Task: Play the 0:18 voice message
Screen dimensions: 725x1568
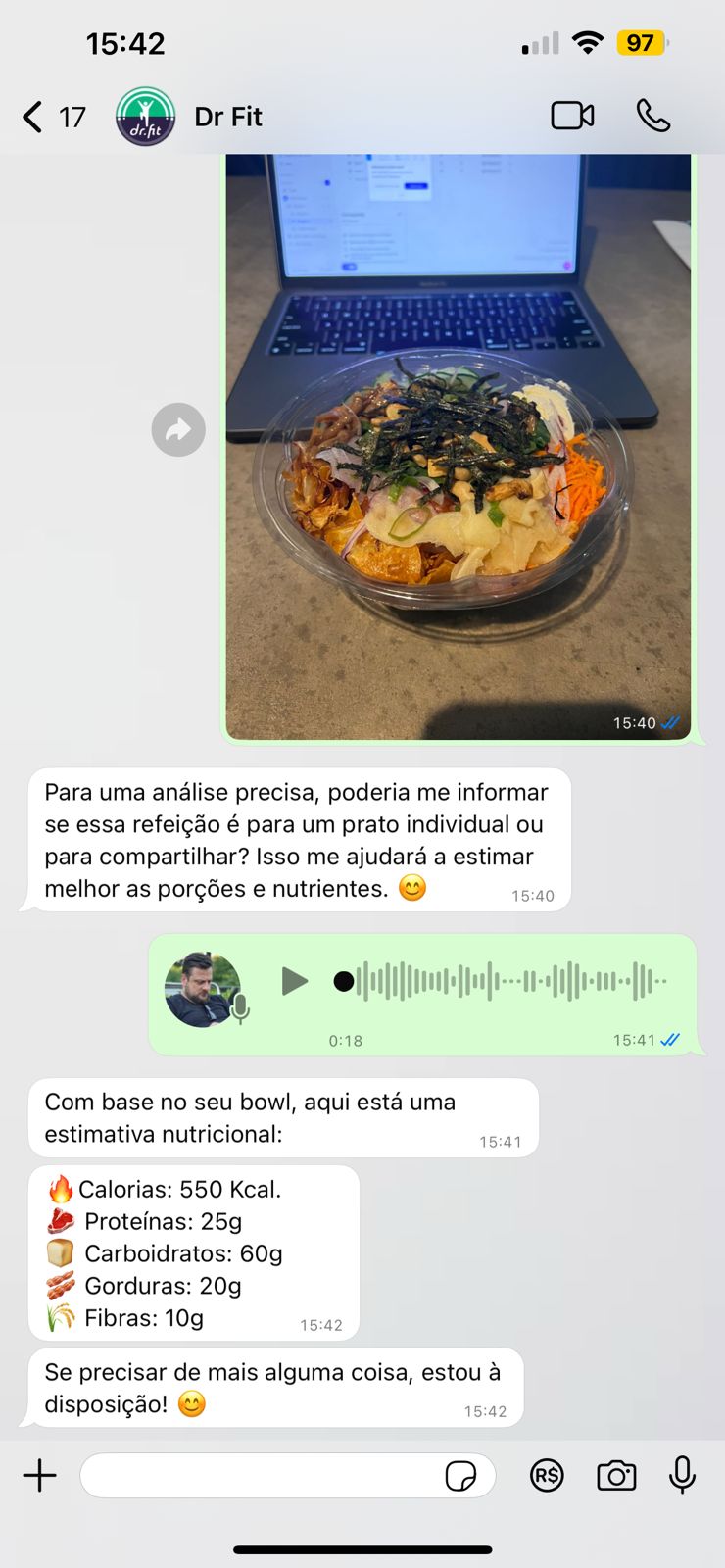Action: coord(294,981)
